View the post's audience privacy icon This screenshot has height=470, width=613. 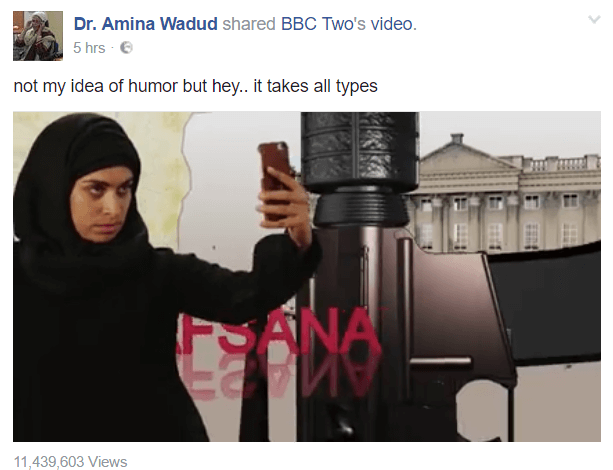pos(126,47)
